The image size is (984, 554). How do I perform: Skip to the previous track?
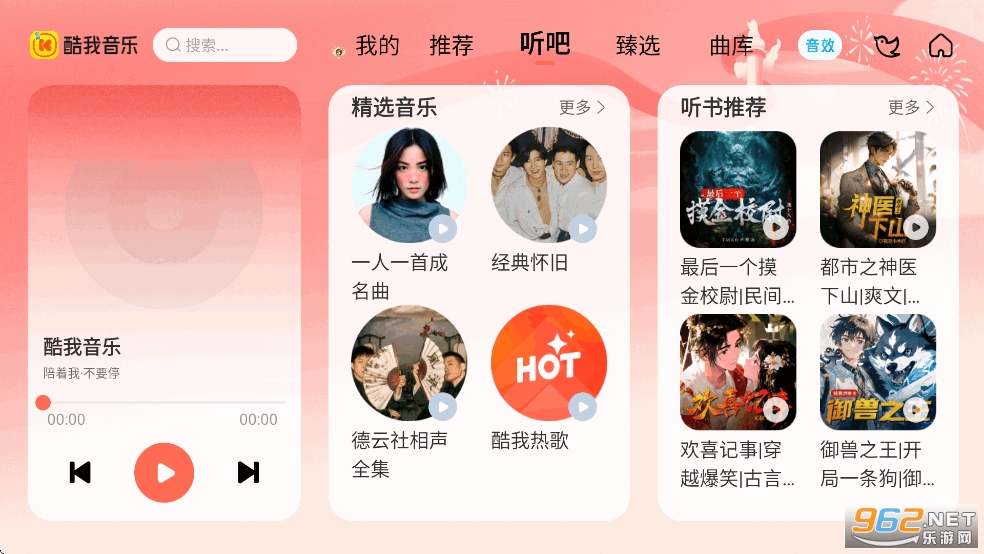80,473
